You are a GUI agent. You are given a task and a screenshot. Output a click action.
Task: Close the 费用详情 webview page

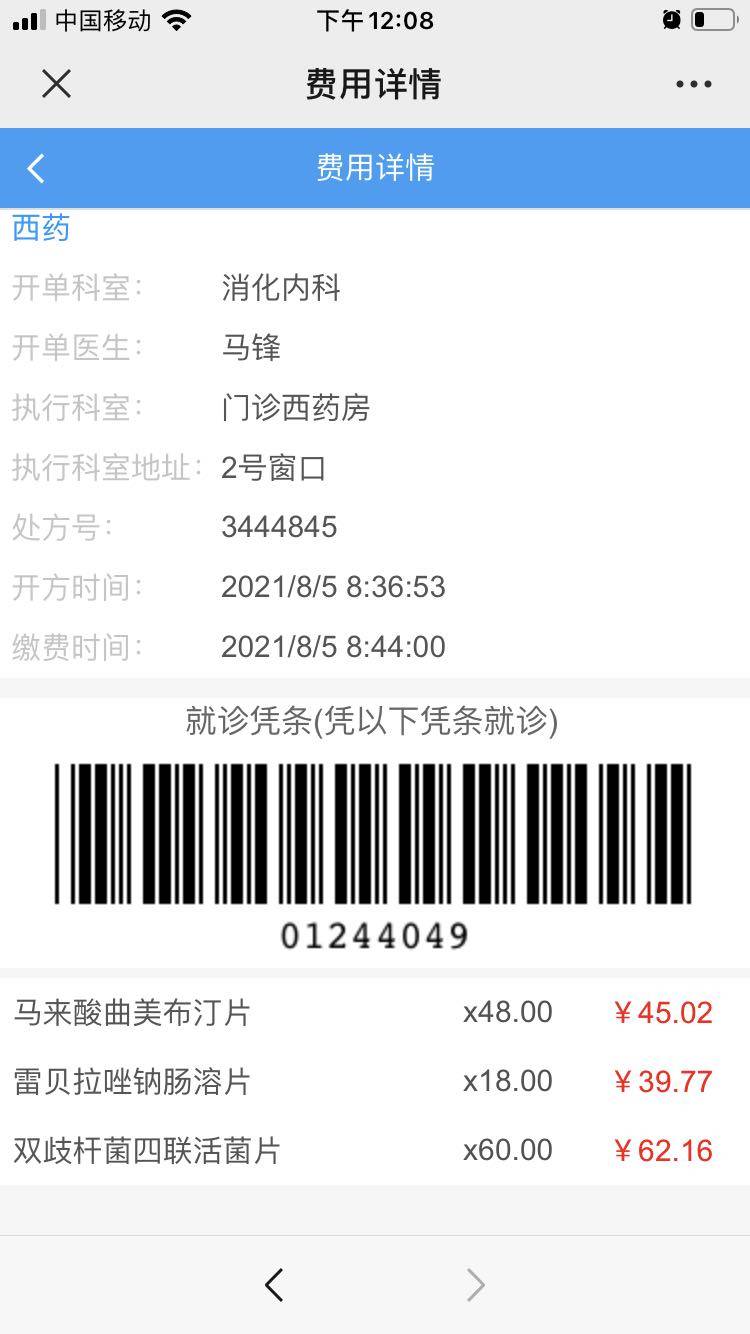[57, 84]
